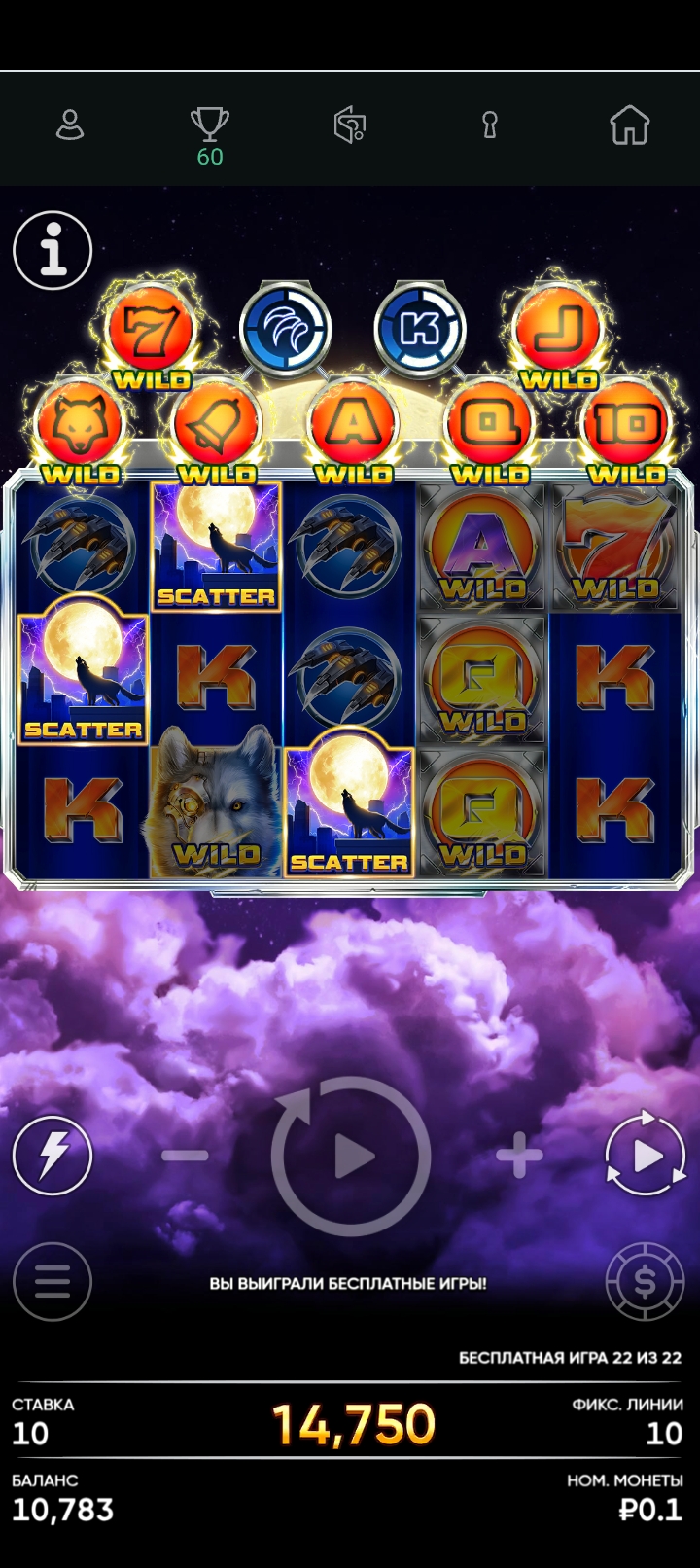
Task: Open coin value chip settings
Action: (646, 1282)
